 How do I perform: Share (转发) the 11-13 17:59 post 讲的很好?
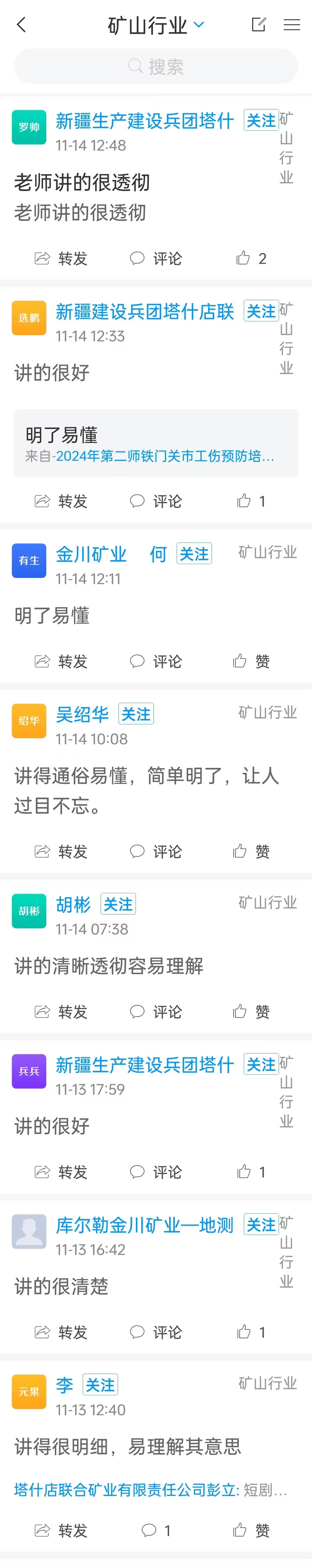coord(61,1172)
